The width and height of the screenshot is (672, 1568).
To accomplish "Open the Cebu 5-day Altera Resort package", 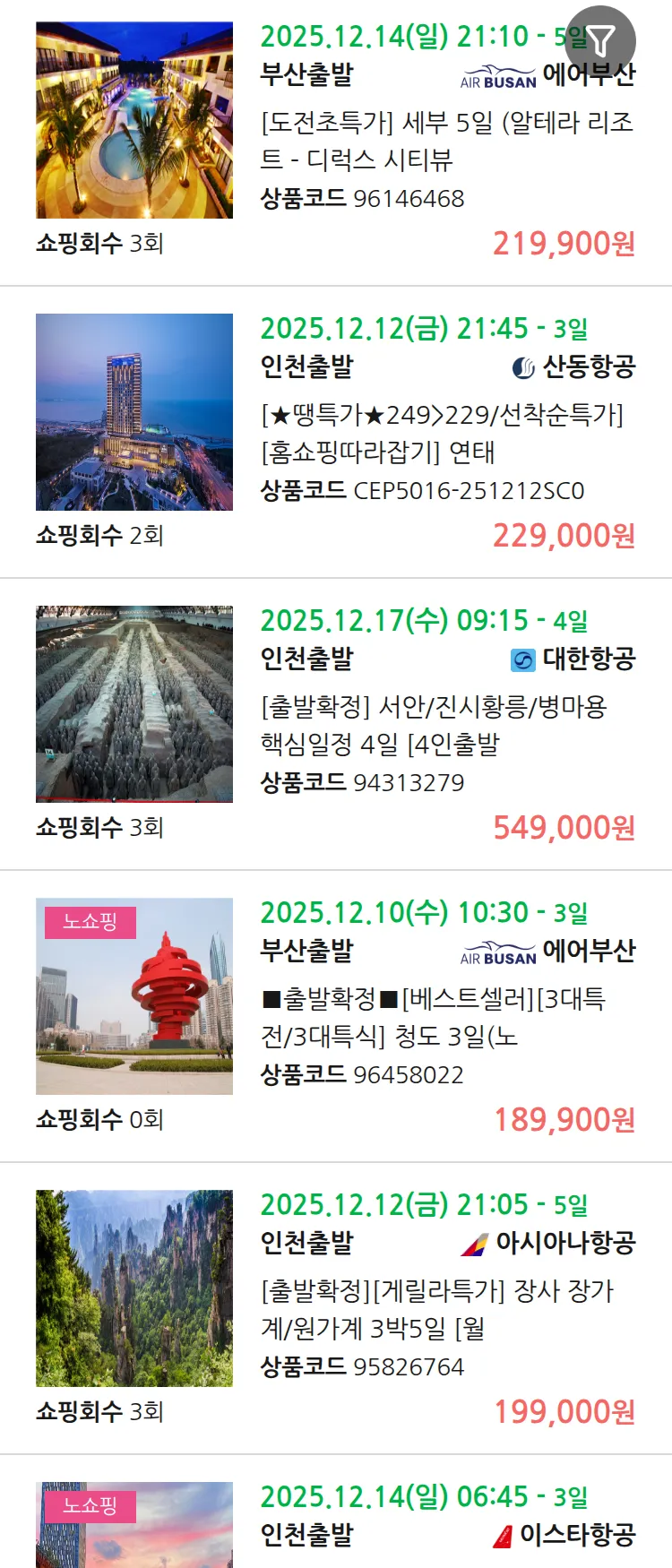I will (446, 141).
